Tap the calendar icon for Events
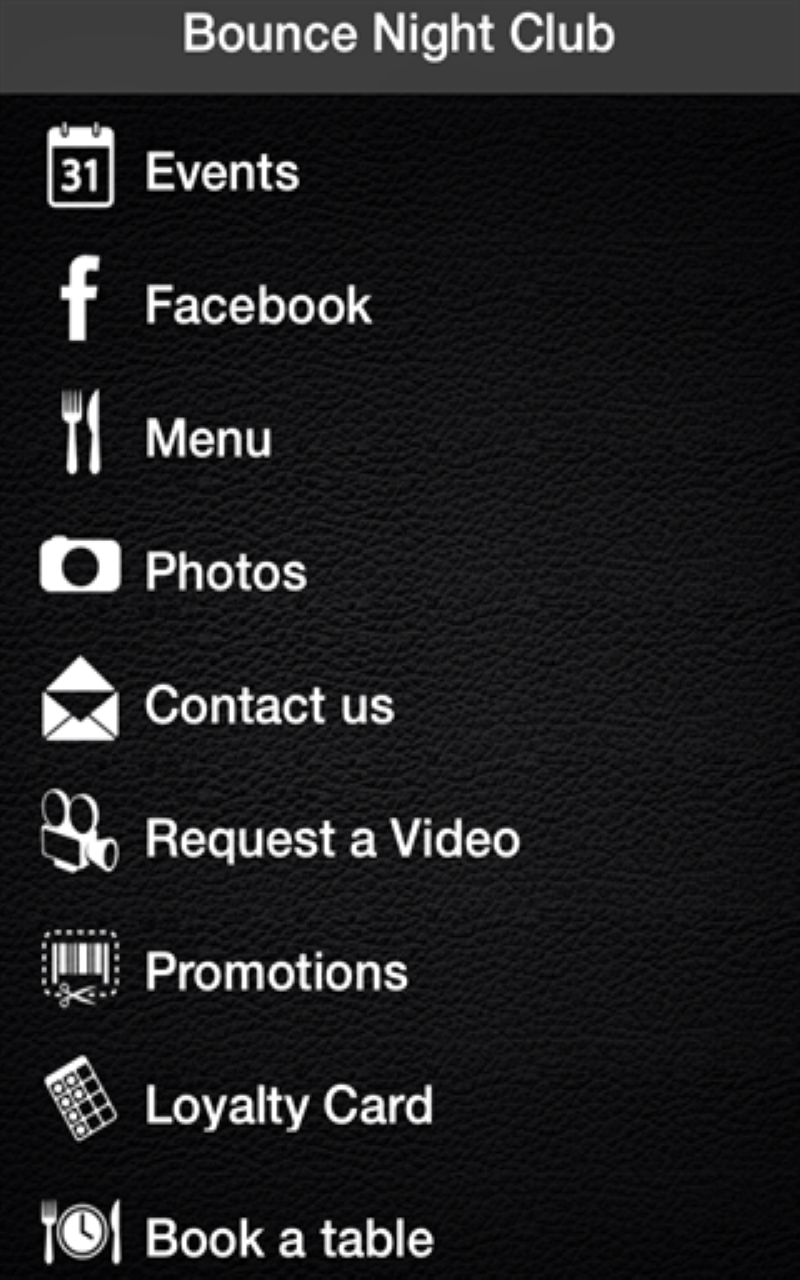The height and width of the screenshot is (1280, 800). point(80,170)
